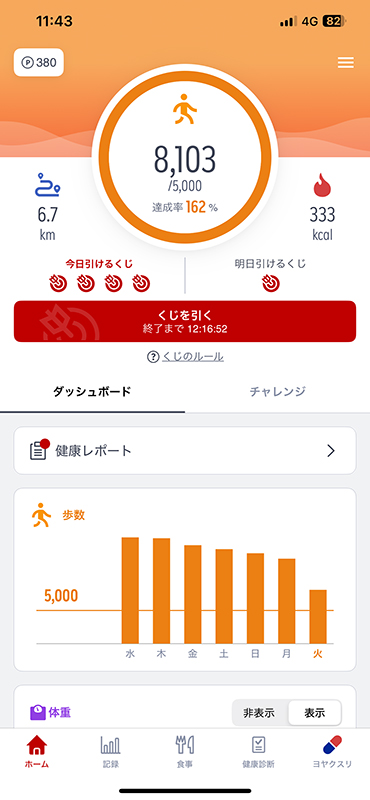Image resolution: width=370 pixels, height=800 pixels.
Task: Open the 歩数 step chart card
Action: 185,579
